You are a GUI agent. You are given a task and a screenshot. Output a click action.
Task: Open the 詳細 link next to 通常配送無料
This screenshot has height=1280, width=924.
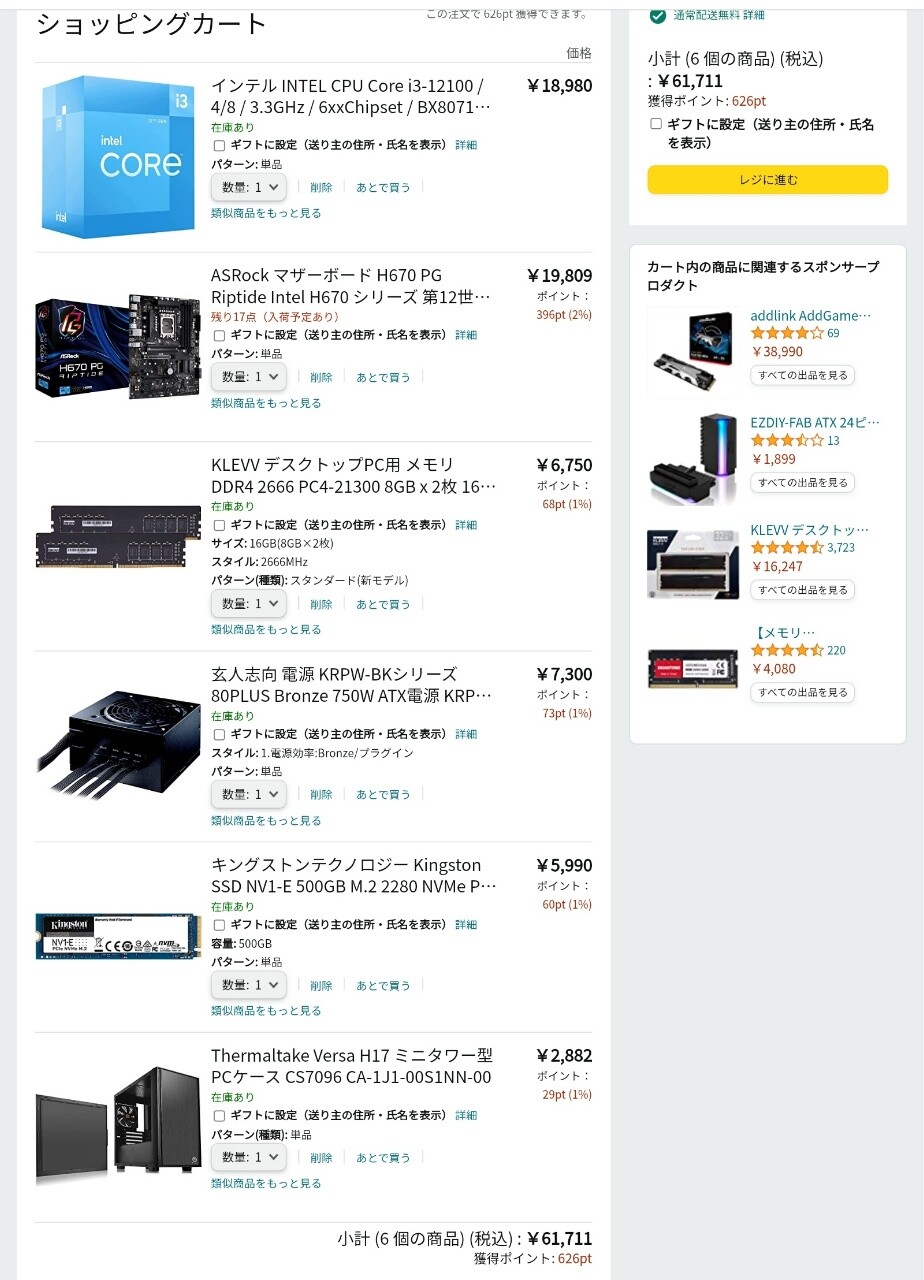(753, 15)
